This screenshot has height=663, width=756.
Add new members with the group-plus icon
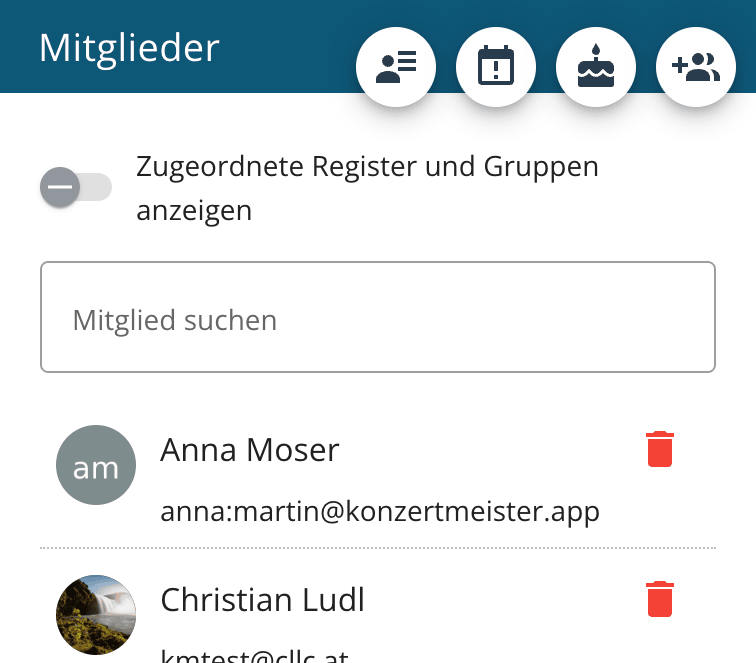(696, 67)
